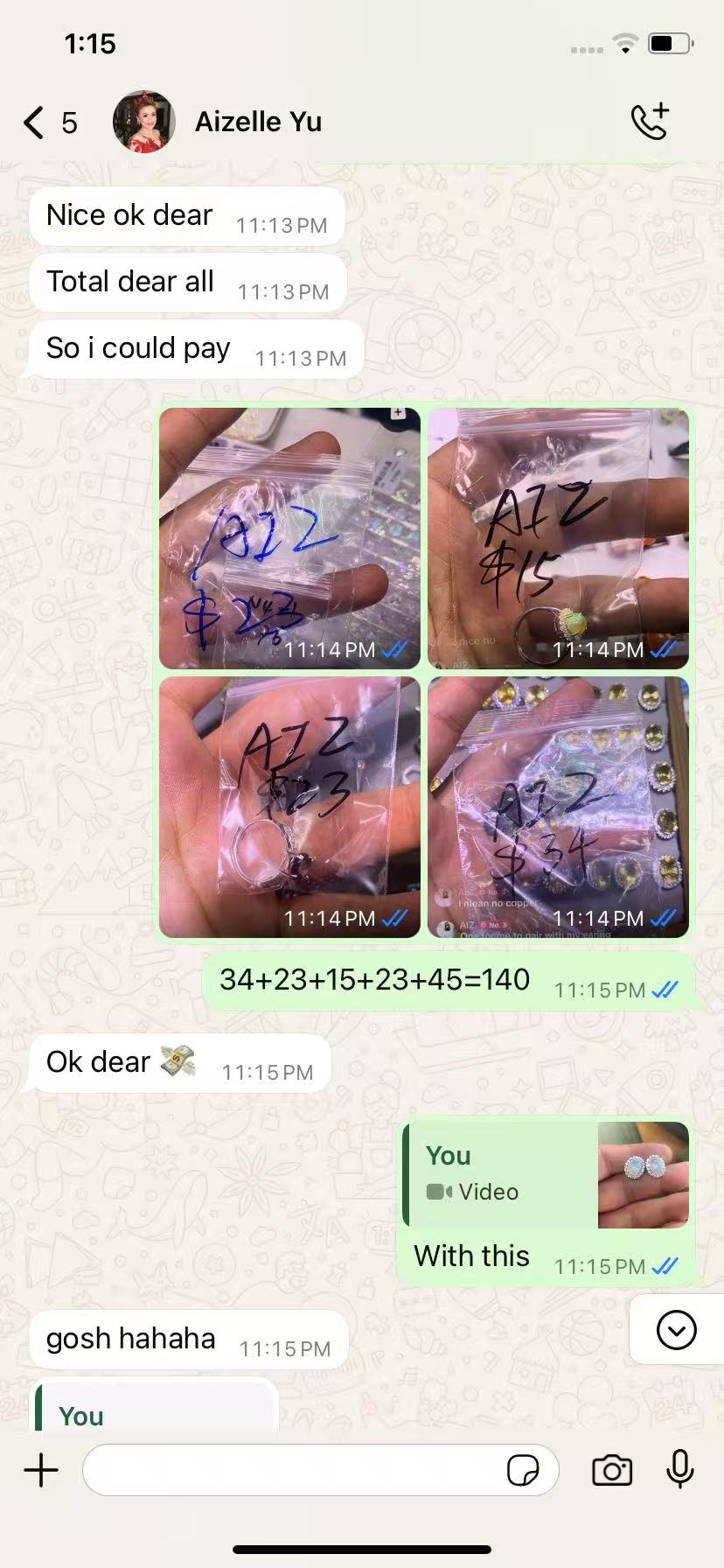View the AIZ $34 bag photo

click(x=558, y=806)
